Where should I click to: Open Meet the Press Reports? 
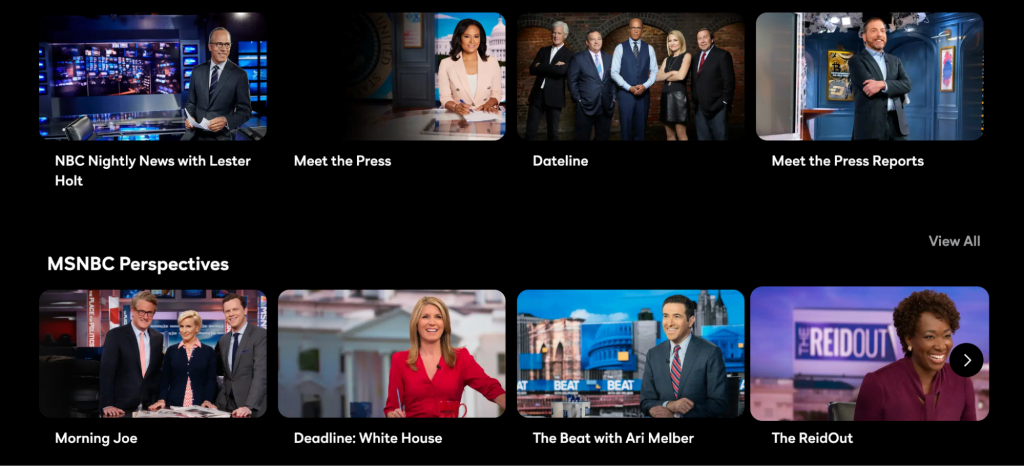869,77
